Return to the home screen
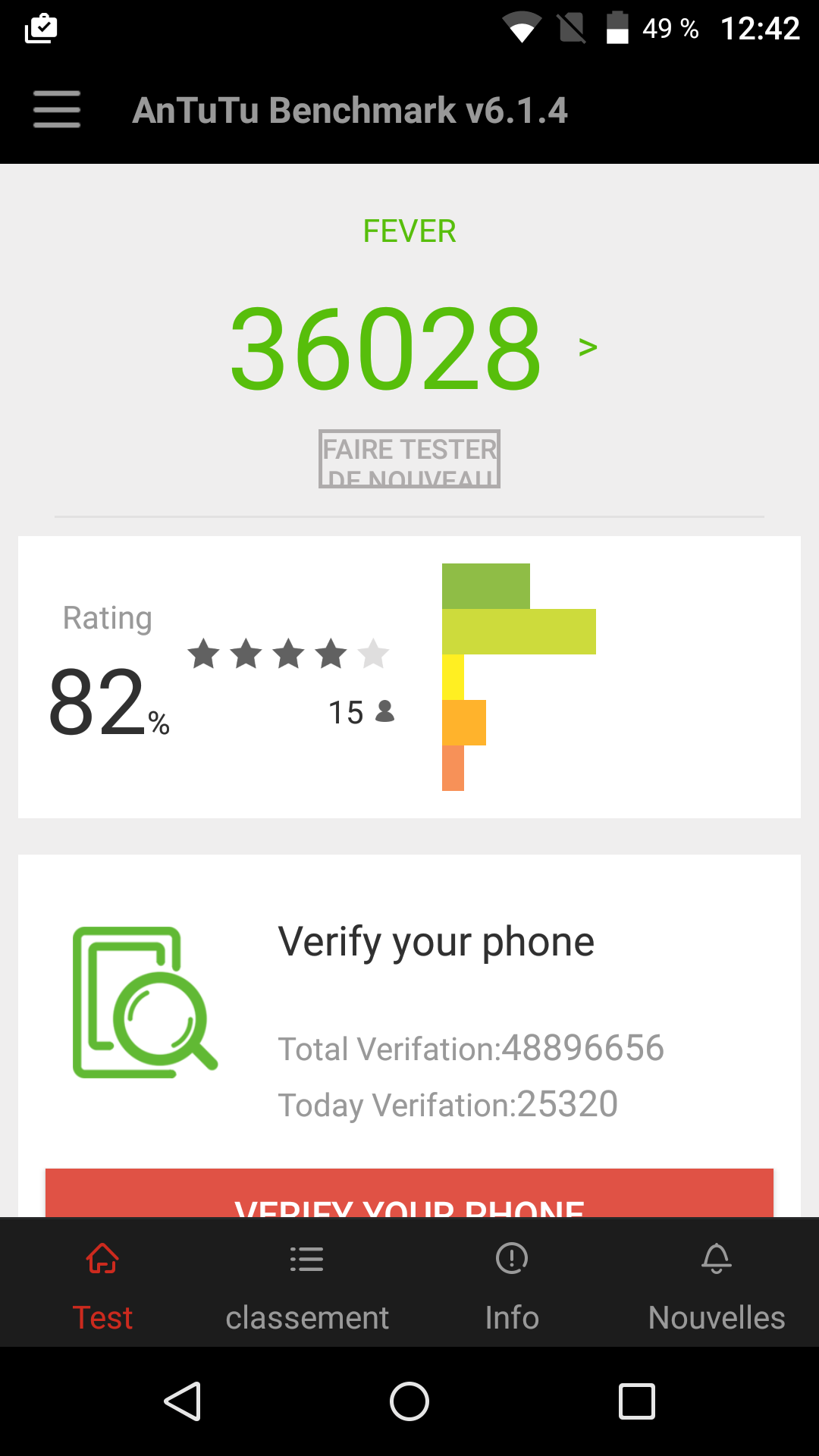 tap(409, 1401)
